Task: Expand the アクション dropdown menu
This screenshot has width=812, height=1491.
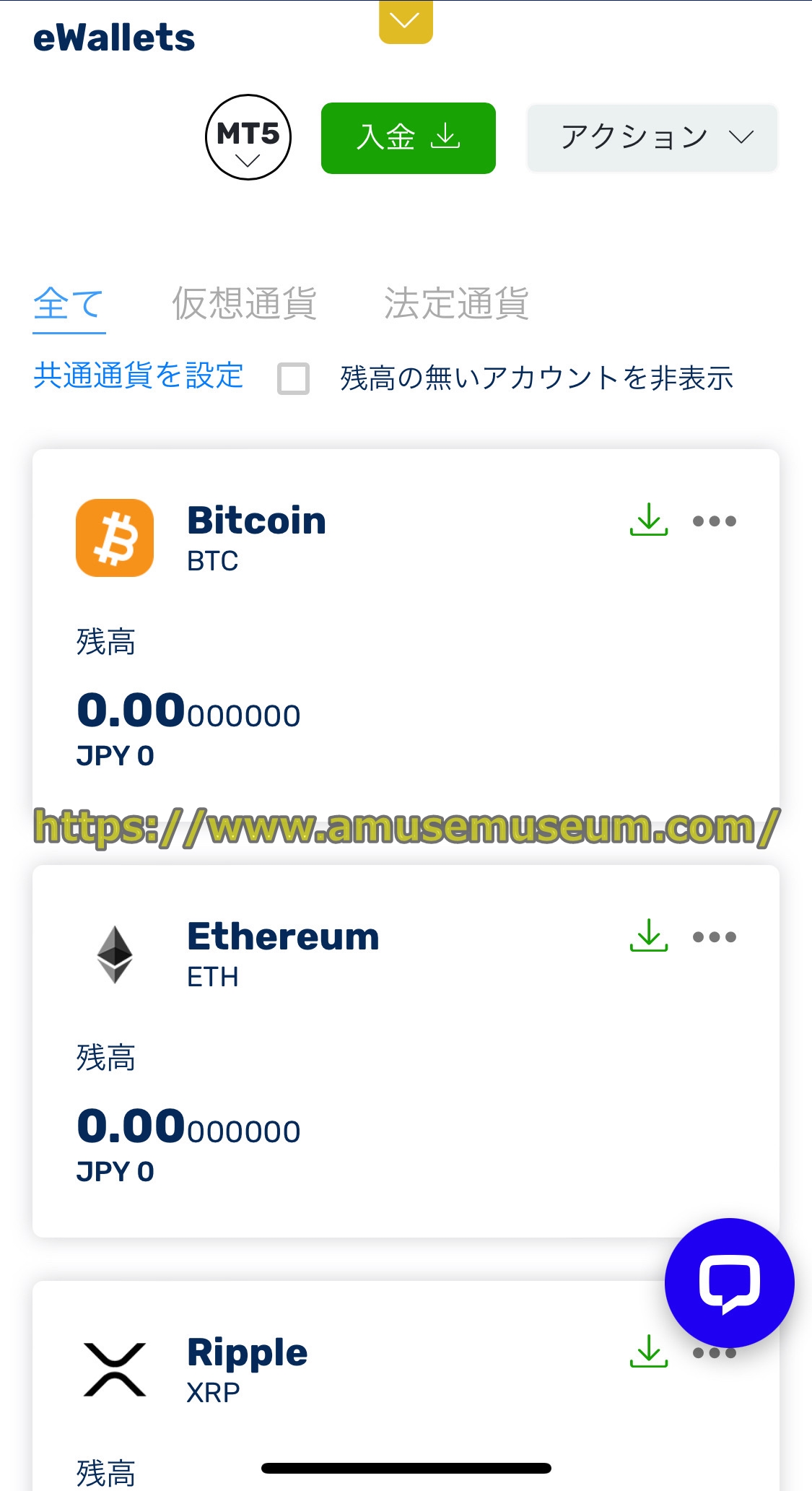Action: [652, 138]
